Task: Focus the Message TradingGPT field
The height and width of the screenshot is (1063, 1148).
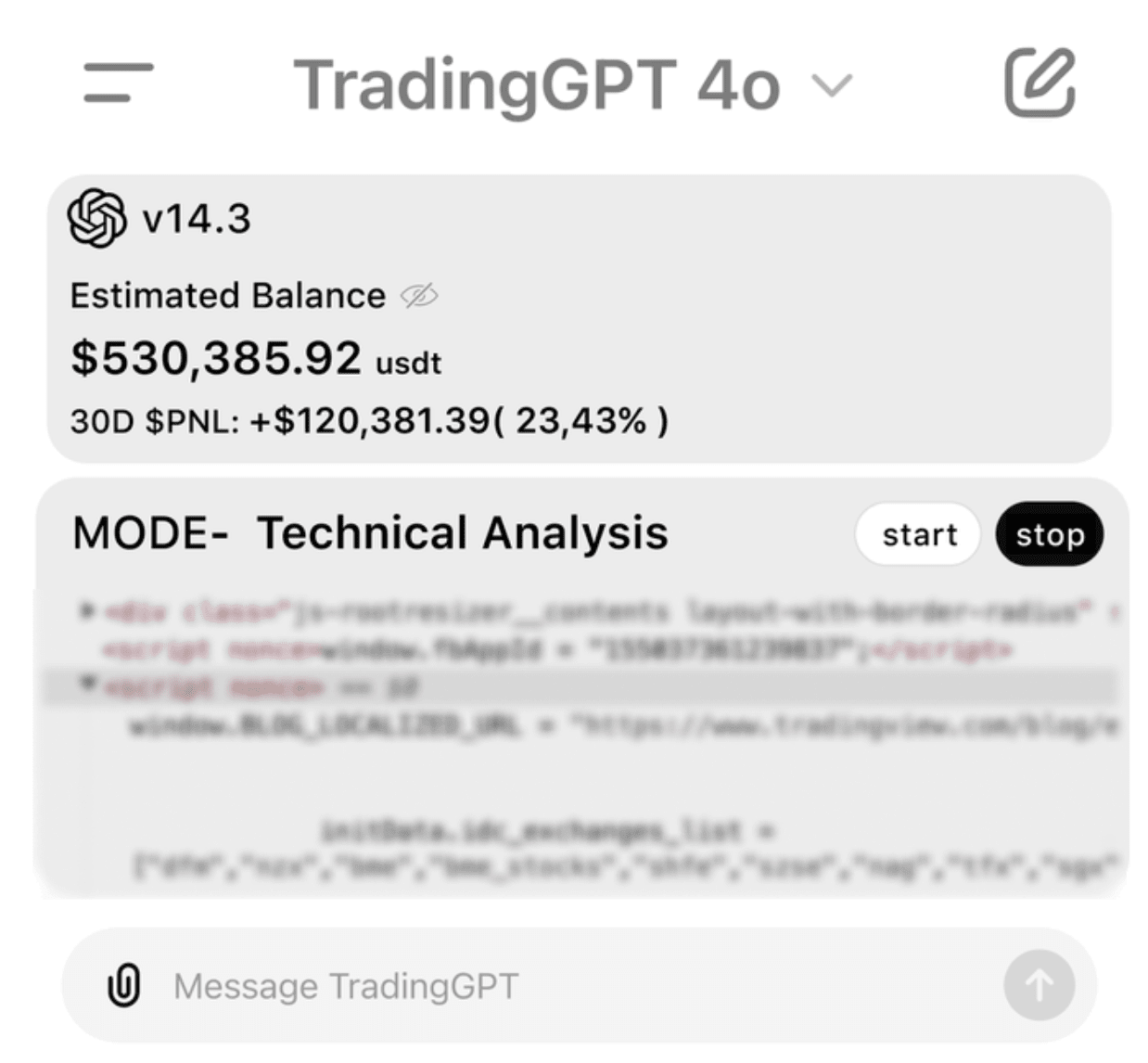Action: [556, 986]
